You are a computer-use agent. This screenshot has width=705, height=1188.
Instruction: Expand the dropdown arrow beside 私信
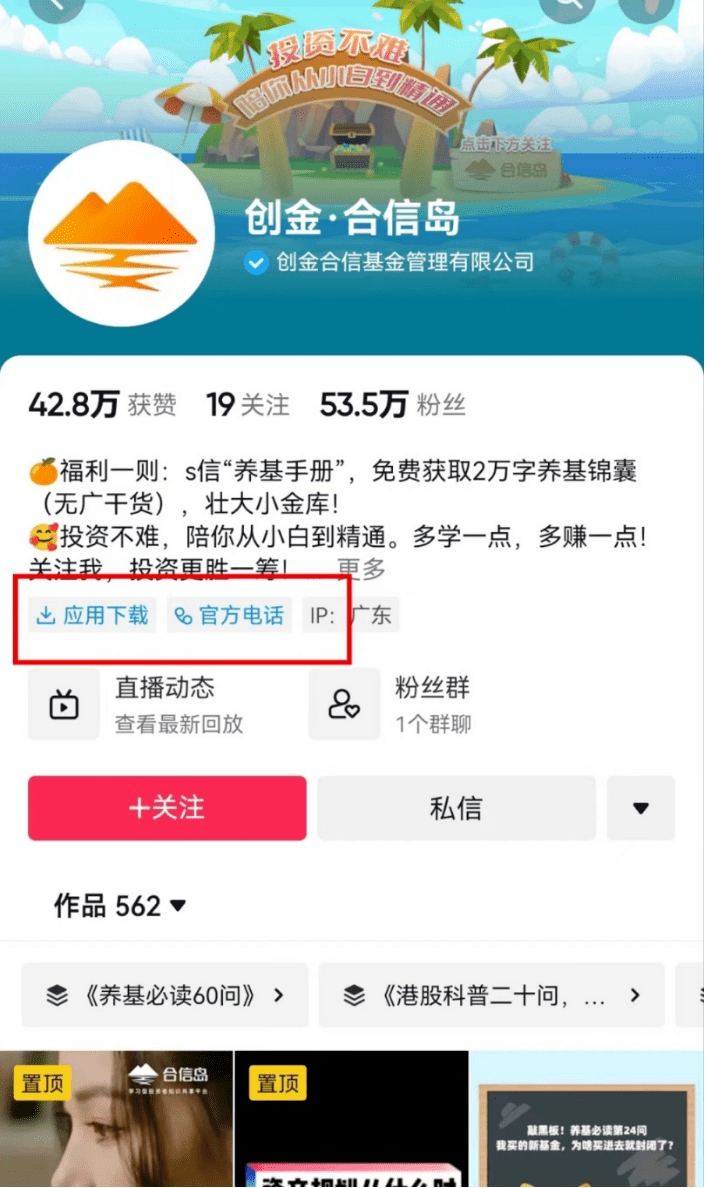tap(641, 808)
